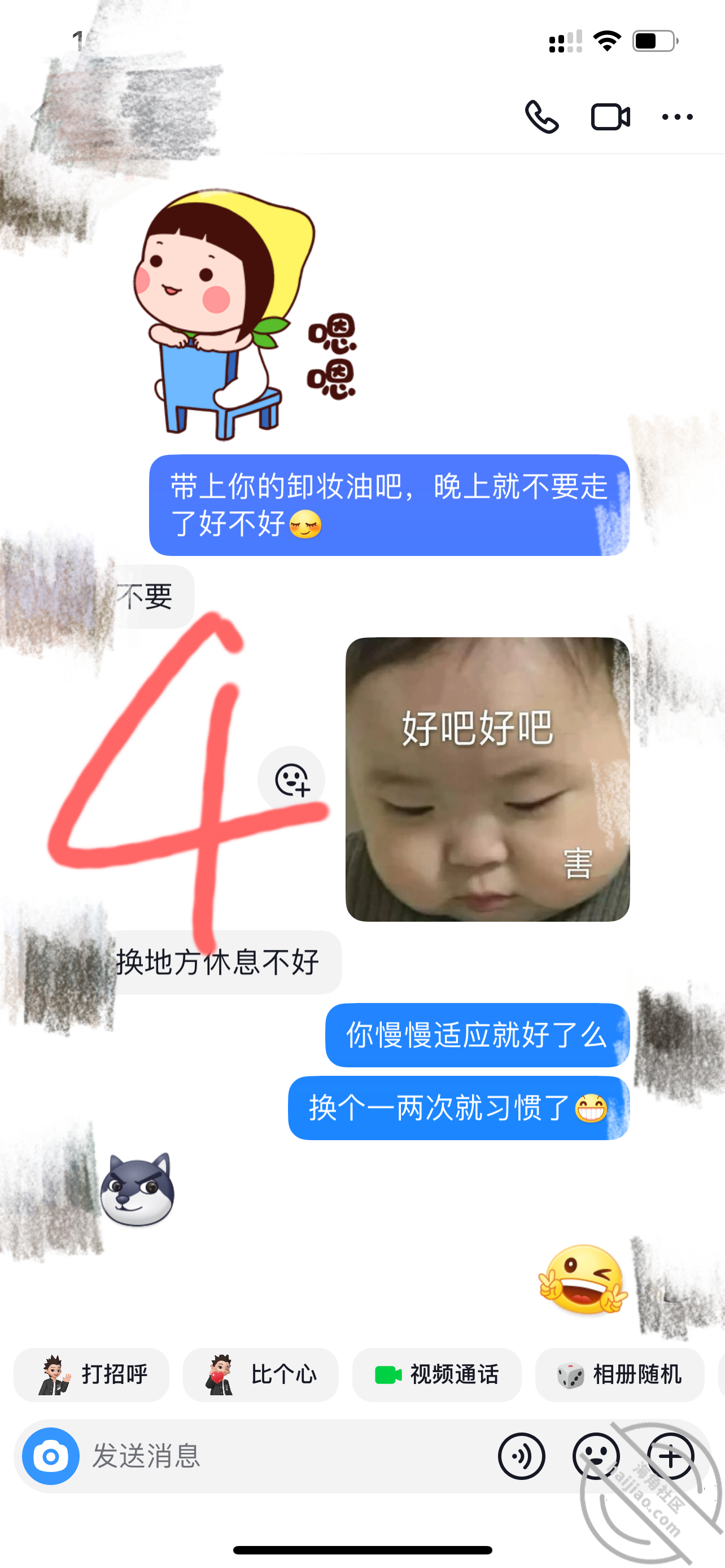Open the 好吧好吧 baby meme image
This screenshot has width=725, height=1568.
(x=488, y=779)
